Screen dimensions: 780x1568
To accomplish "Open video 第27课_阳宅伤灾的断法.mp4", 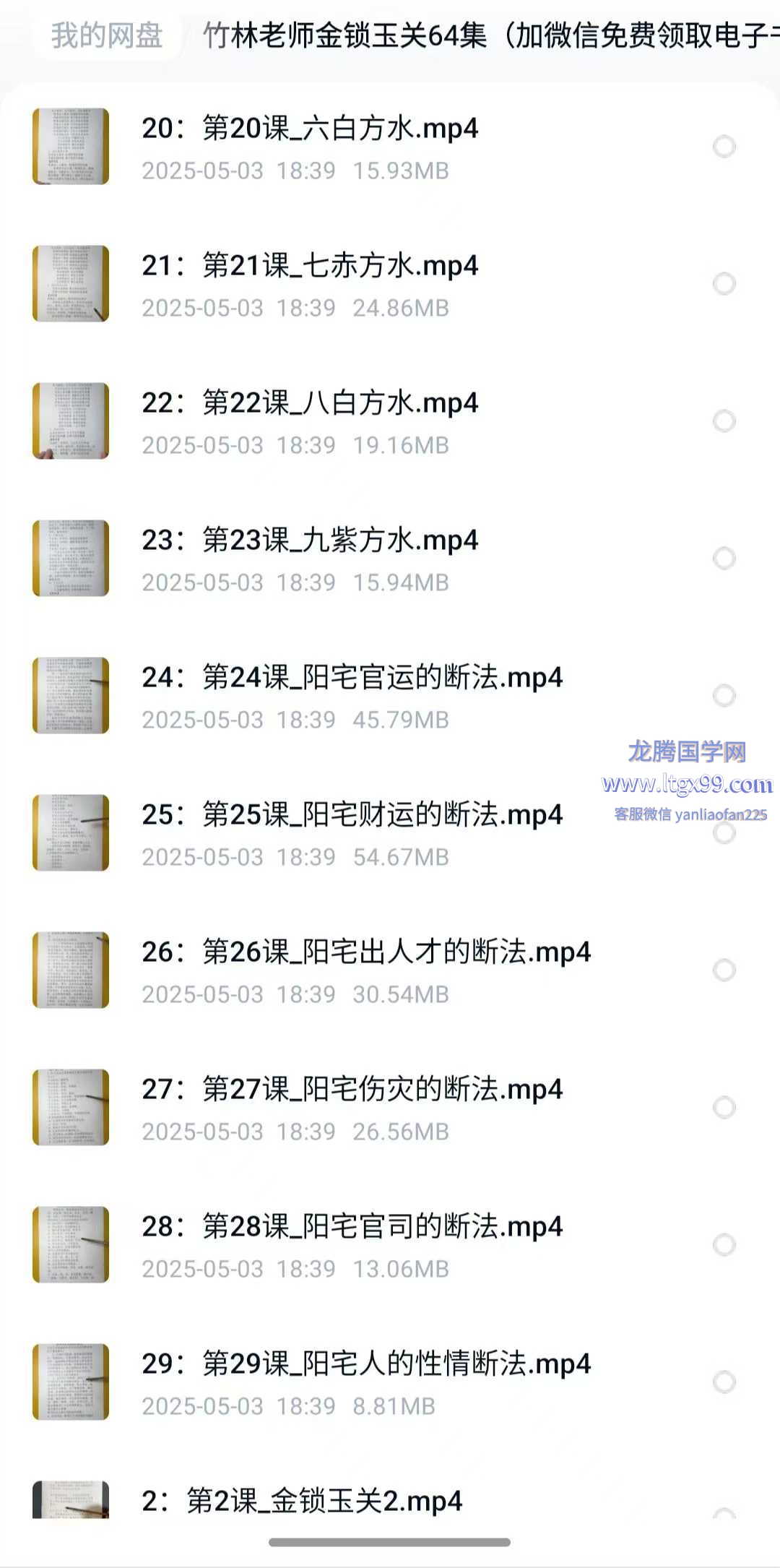I will pos(352,1090).
